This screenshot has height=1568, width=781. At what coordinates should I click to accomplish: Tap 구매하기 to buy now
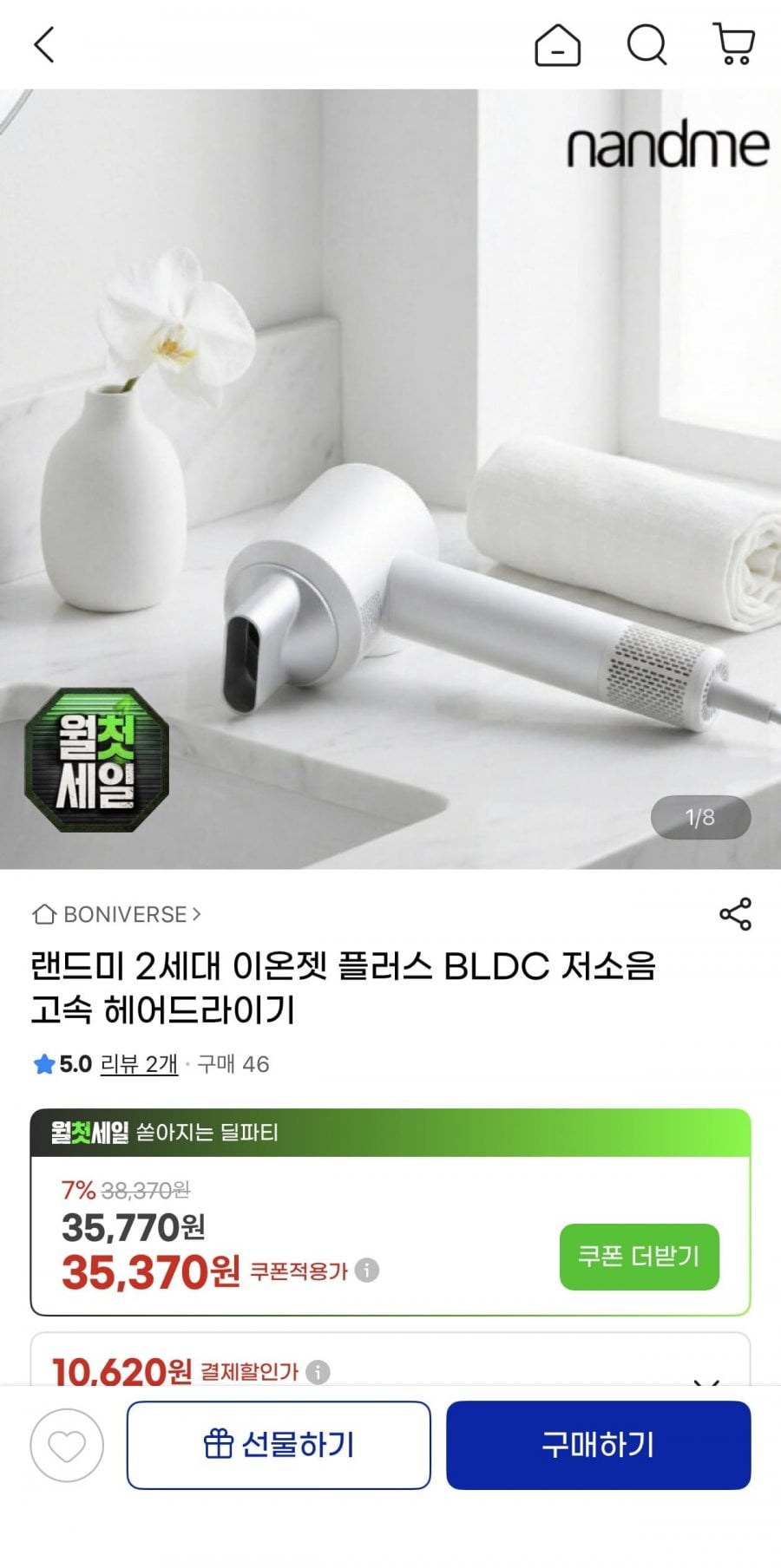click(x=598, y=1445)
